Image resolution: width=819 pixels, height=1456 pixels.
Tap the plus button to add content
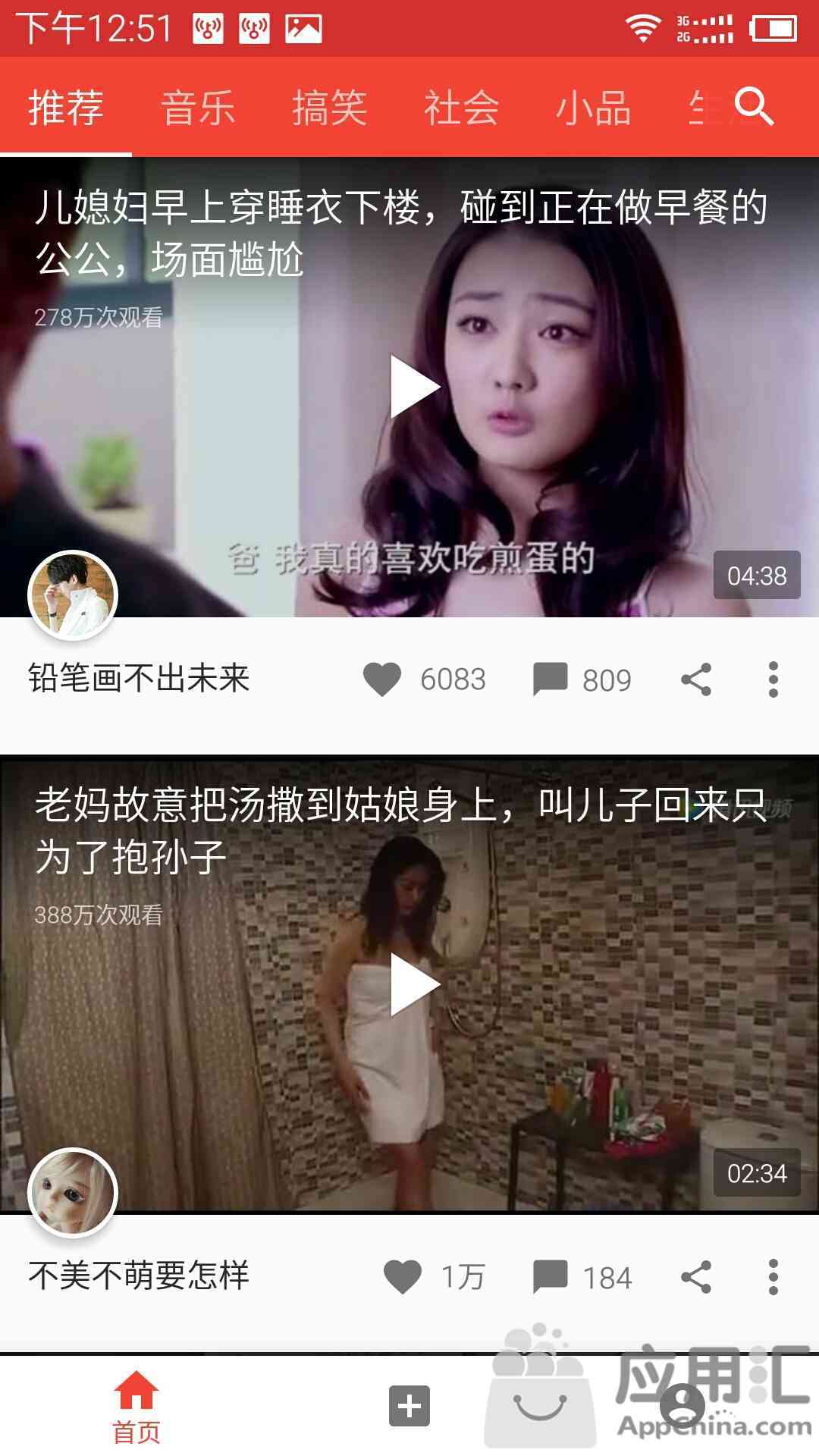(x=409, y=1405)
